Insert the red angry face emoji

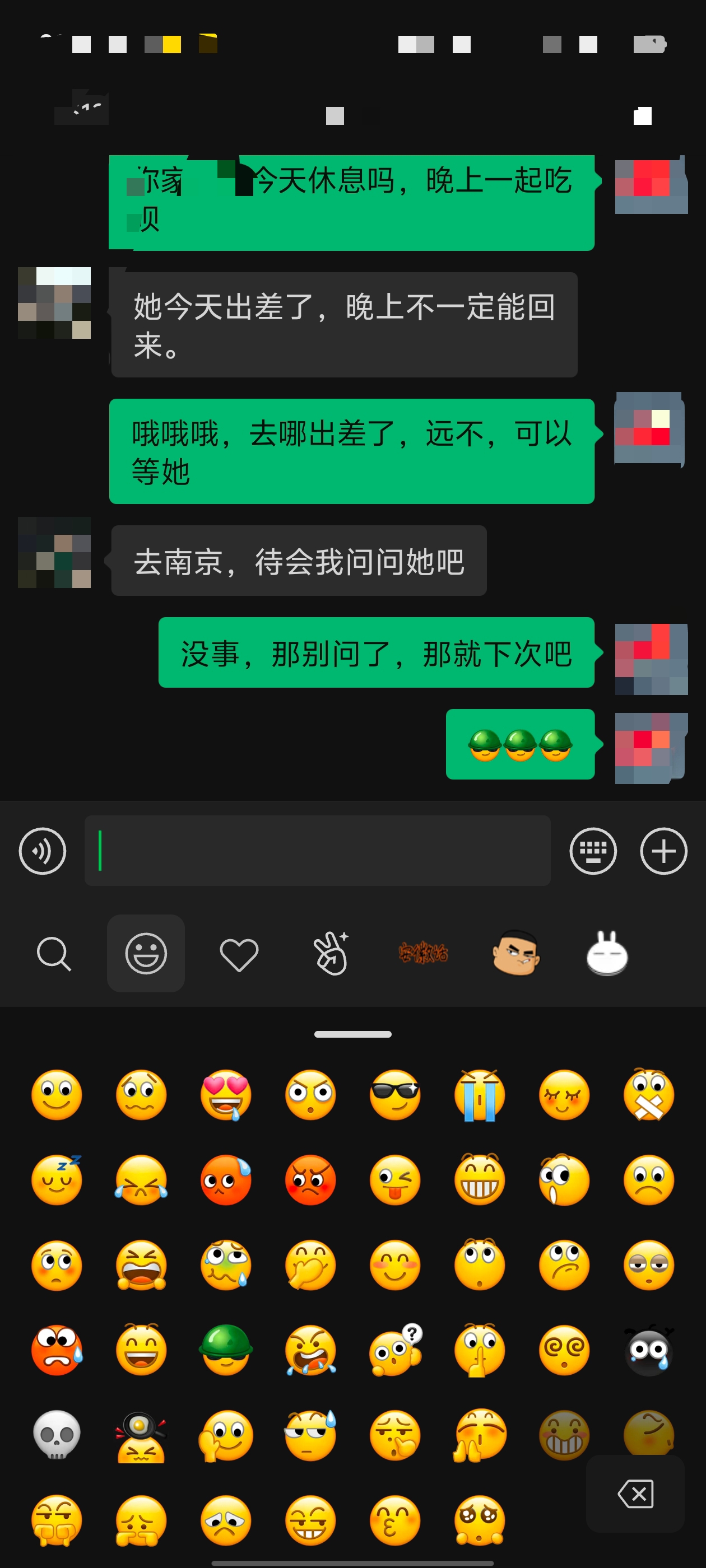click(x=310, y=1180)
